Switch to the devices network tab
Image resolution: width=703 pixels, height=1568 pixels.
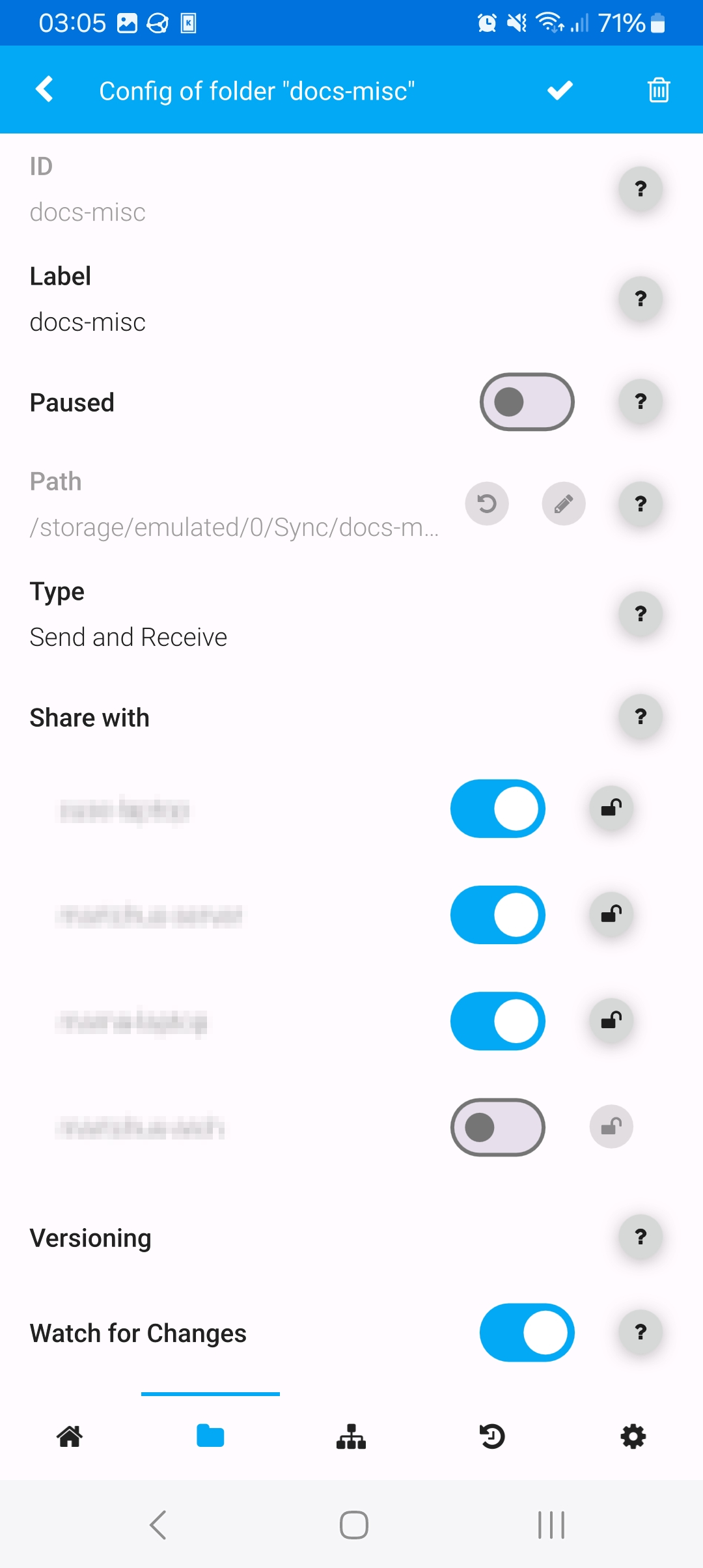(x=351, y=1436)
